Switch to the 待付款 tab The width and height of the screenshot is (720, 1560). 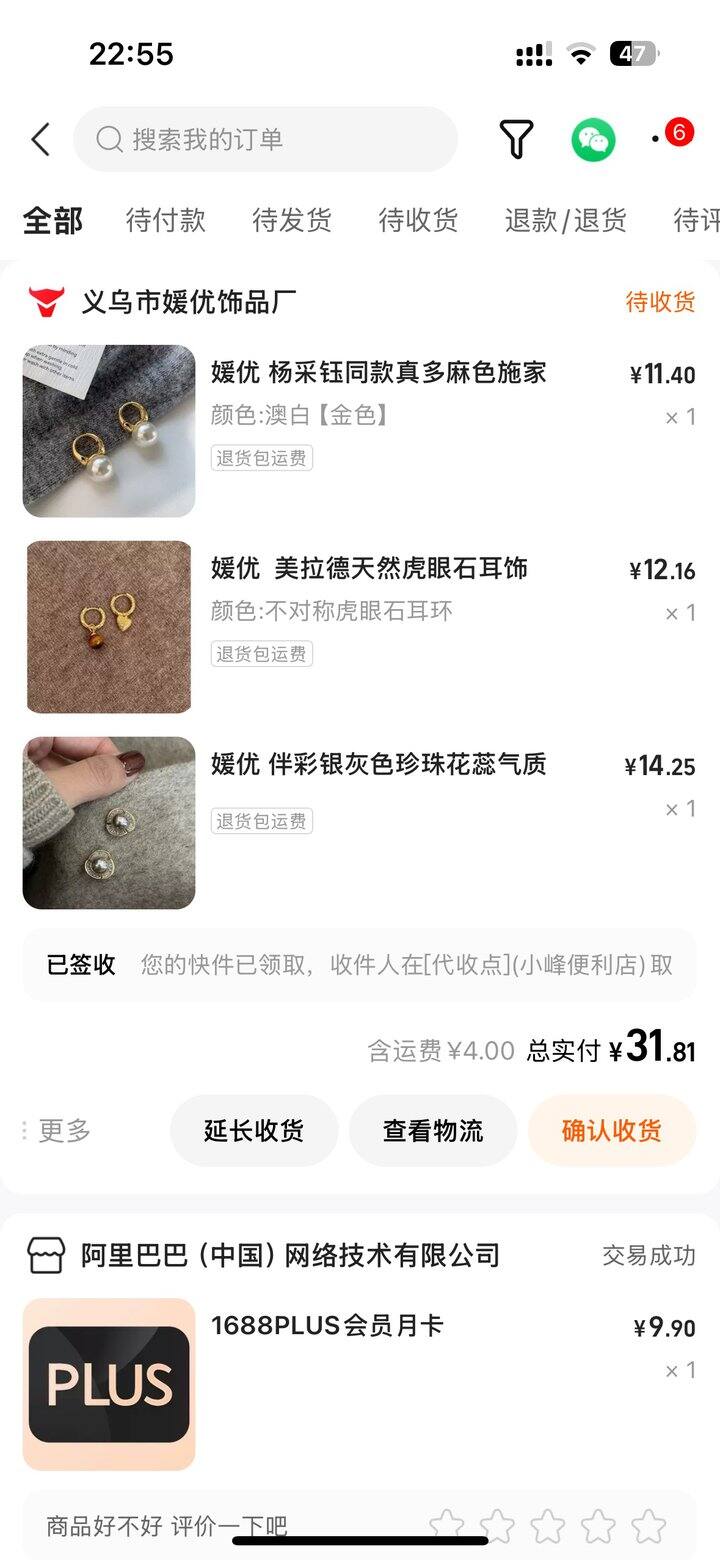166,220
